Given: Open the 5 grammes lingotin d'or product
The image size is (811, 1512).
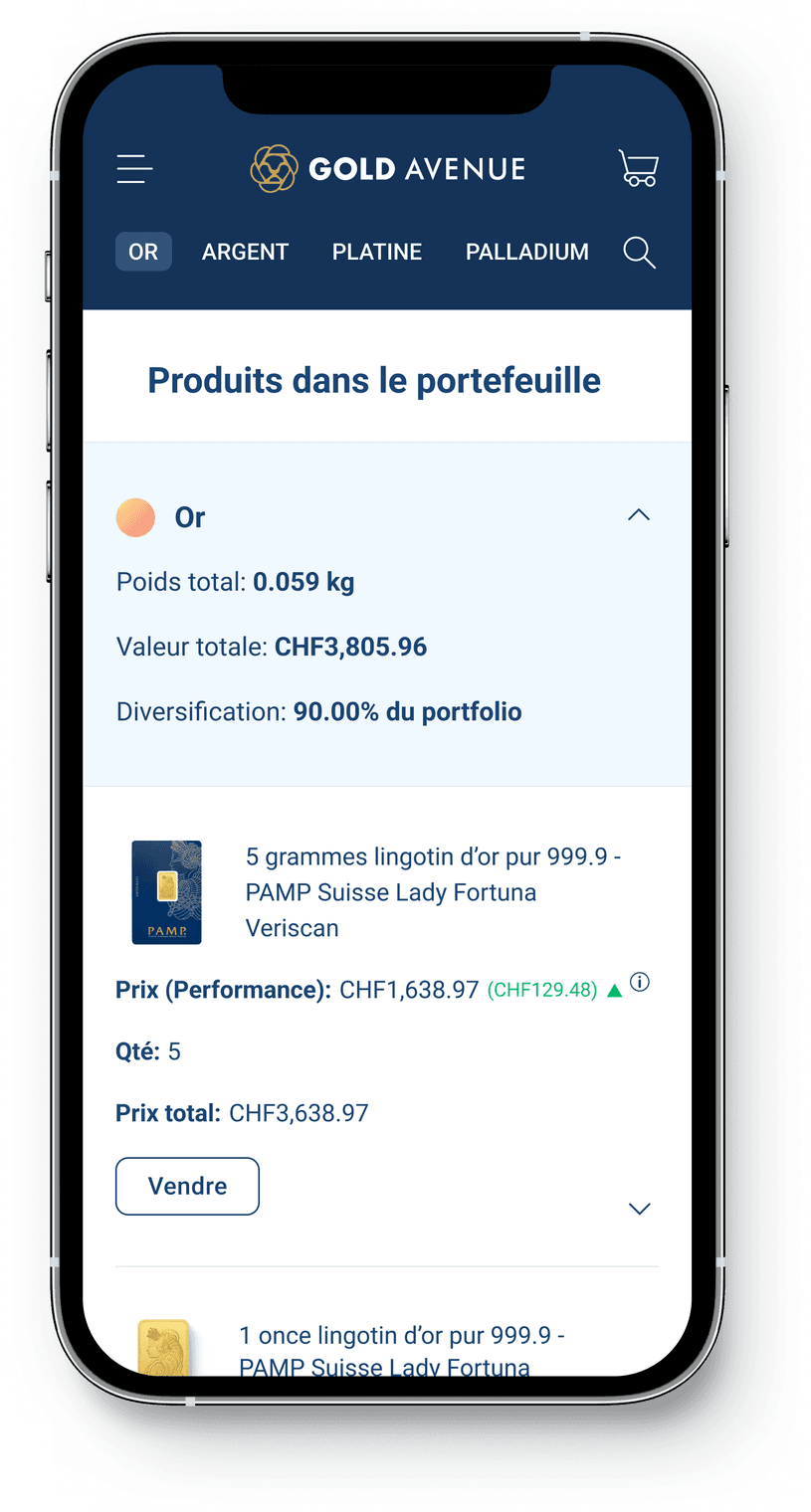Looking at the screenshot, I should click(x=433, y=892).
